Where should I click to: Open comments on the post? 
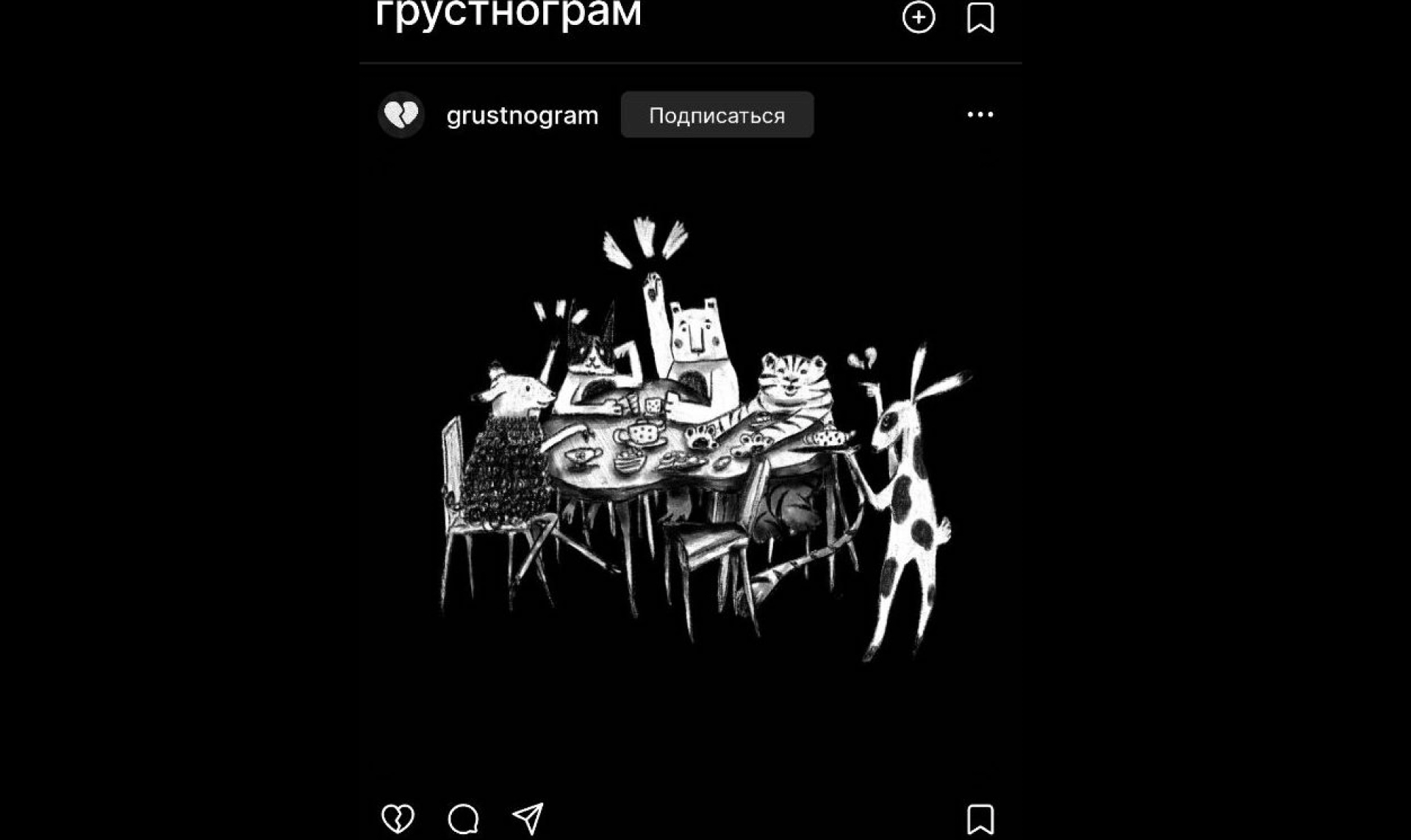(463, 819)
